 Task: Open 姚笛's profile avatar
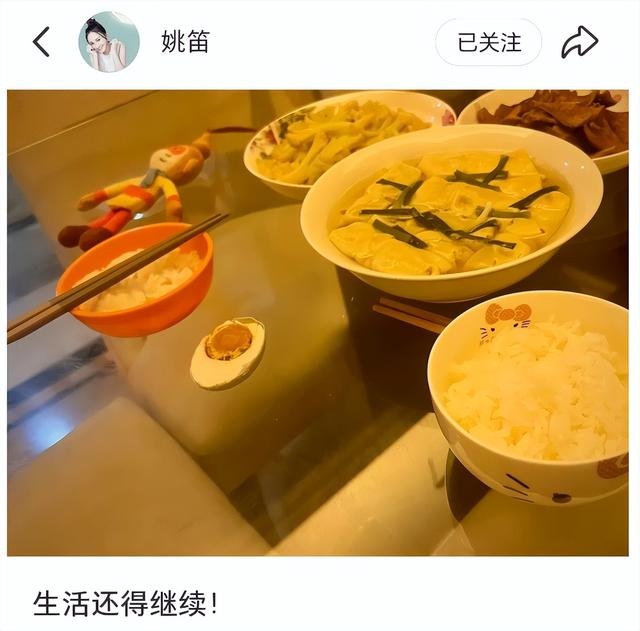click(109, 42)
